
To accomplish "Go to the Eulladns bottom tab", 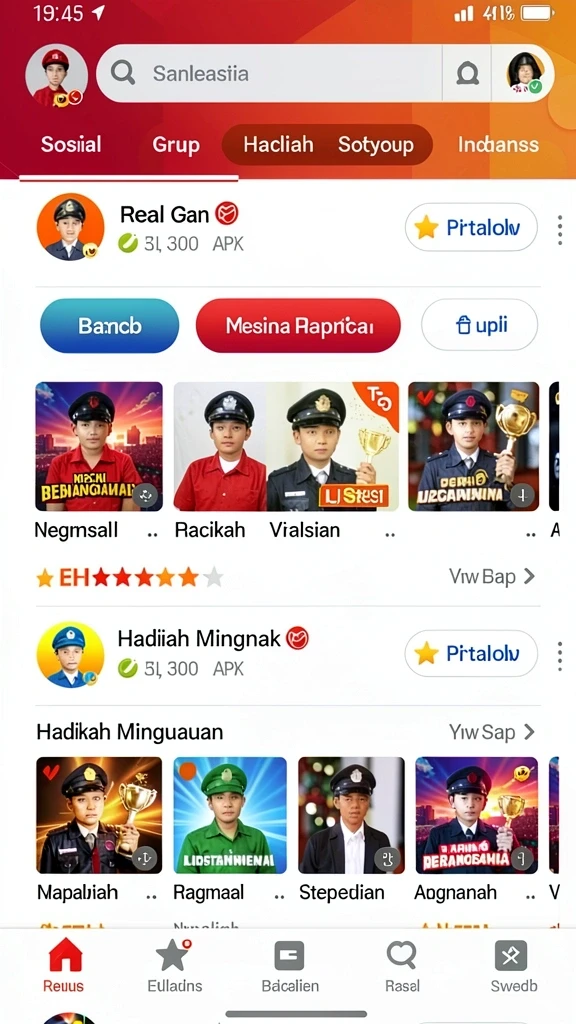I will (x=174, y=965).
